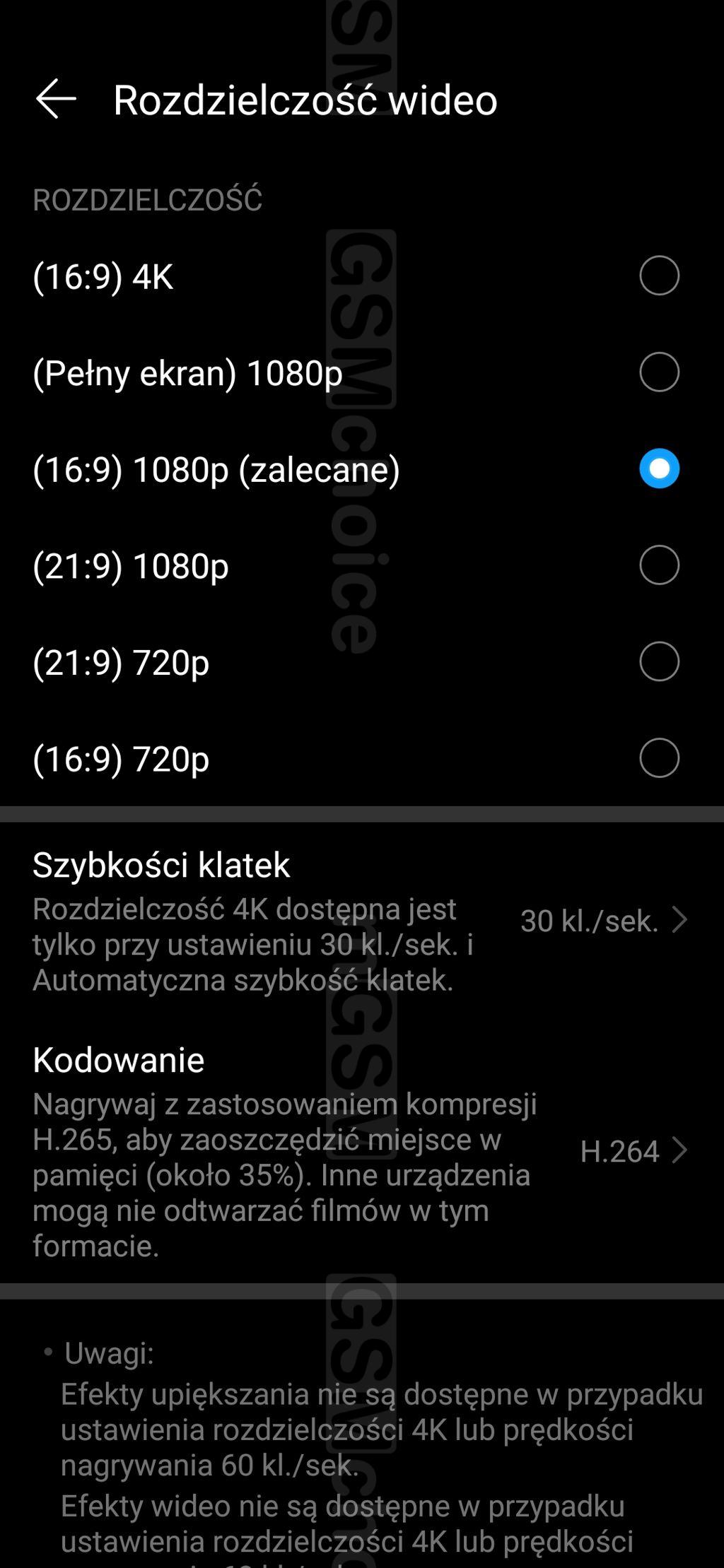
Task: Go back from Rozdzielczość wideo
Action: (56, 99)
